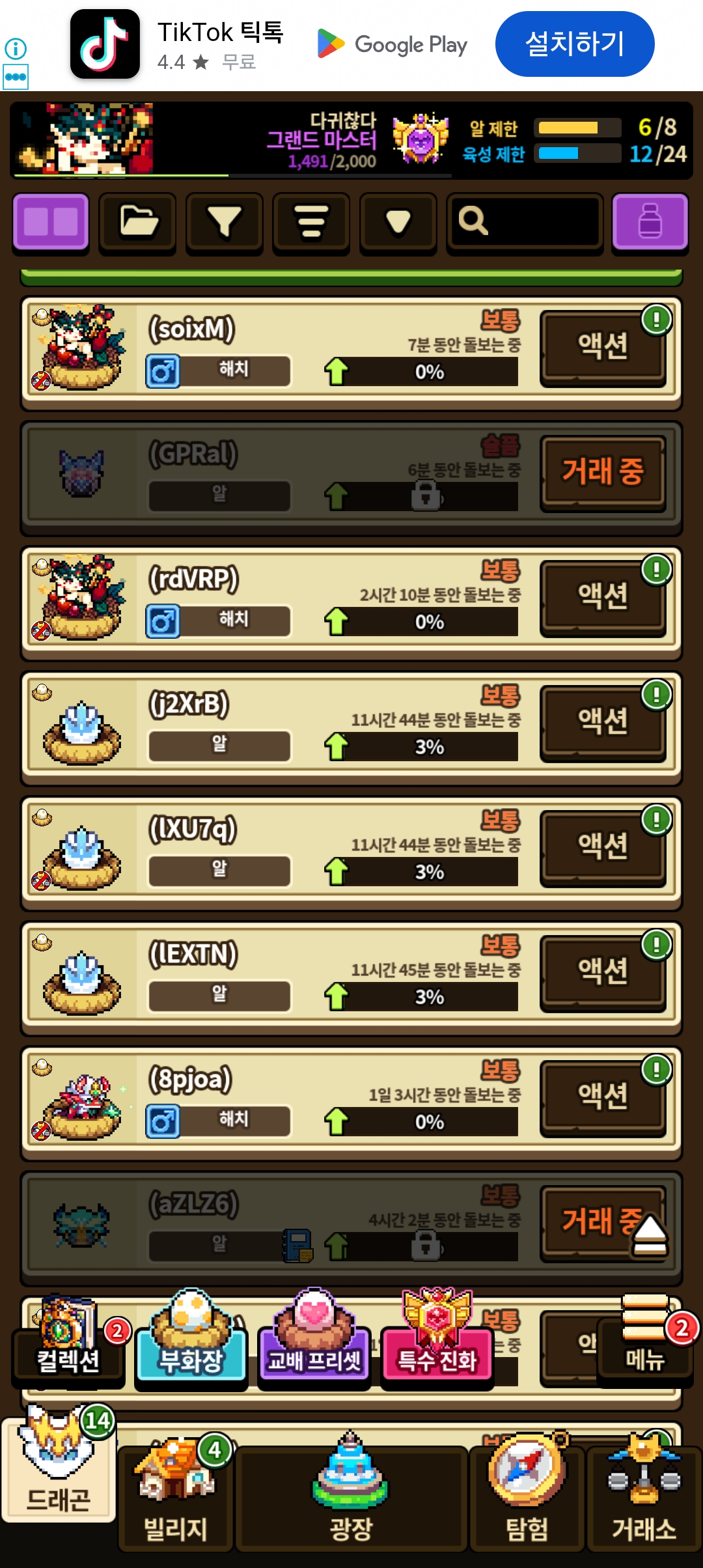Tap the dragon search field
This screenshot has width=703, height=1568.
pyautogui.click(x=525, y=222)
